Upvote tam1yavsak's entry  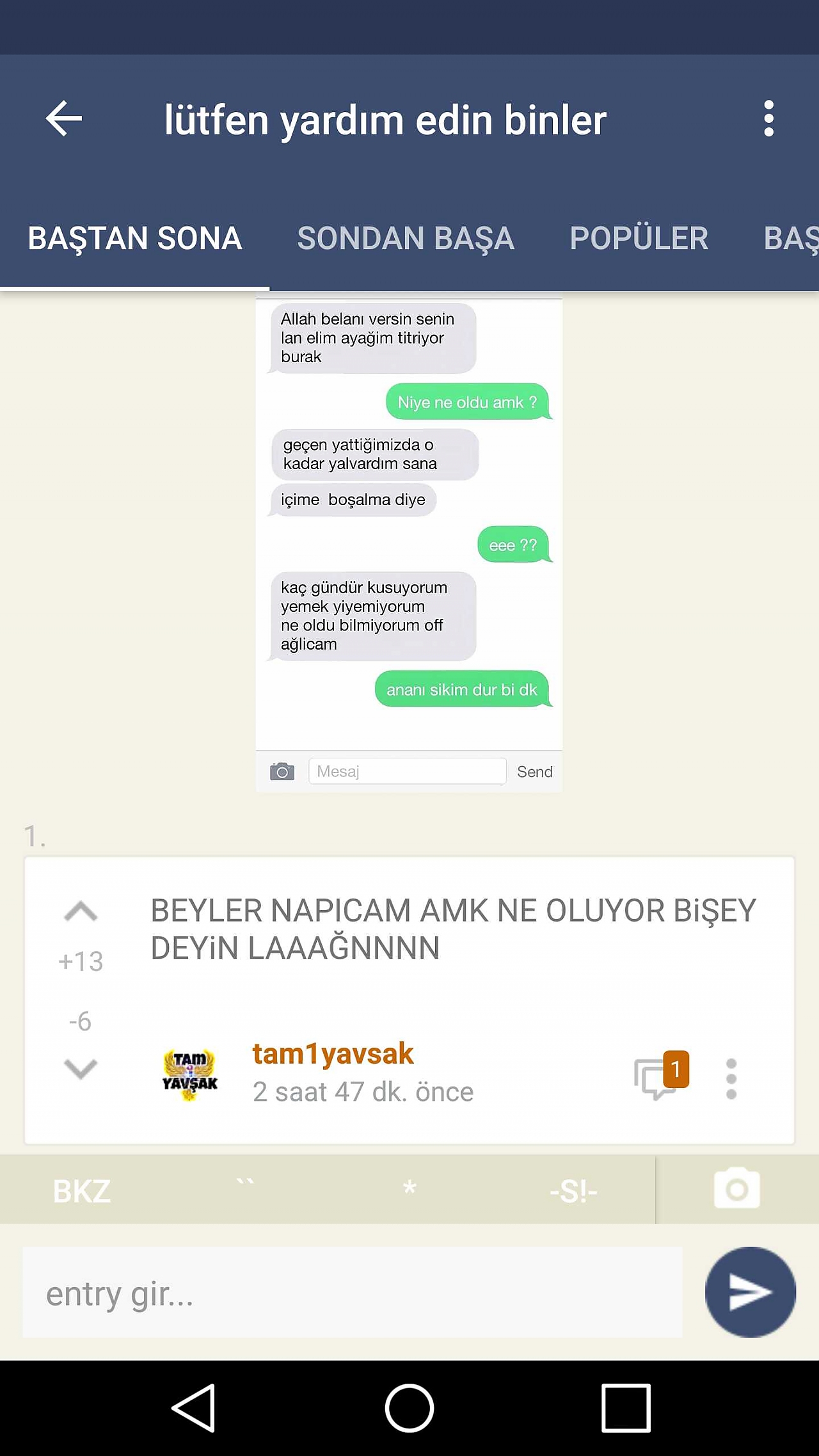pos(81,911)
